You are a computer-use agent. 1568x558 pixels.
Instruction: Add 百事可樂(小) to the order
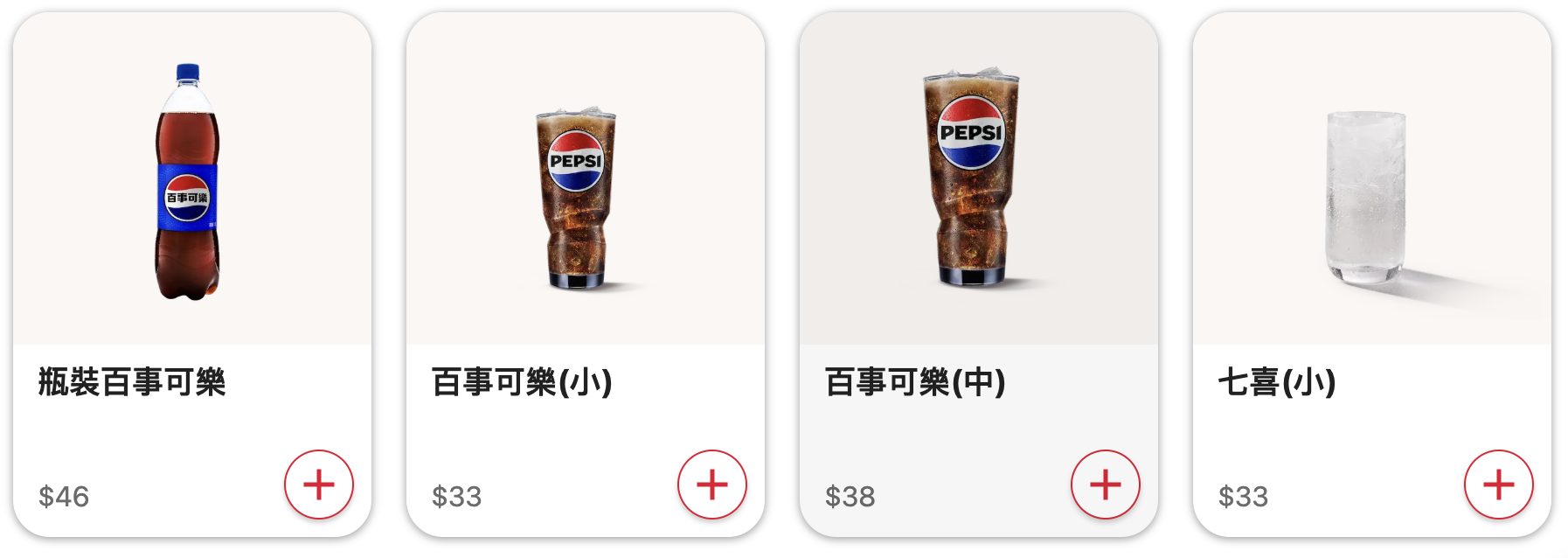(x=711, y=485)
